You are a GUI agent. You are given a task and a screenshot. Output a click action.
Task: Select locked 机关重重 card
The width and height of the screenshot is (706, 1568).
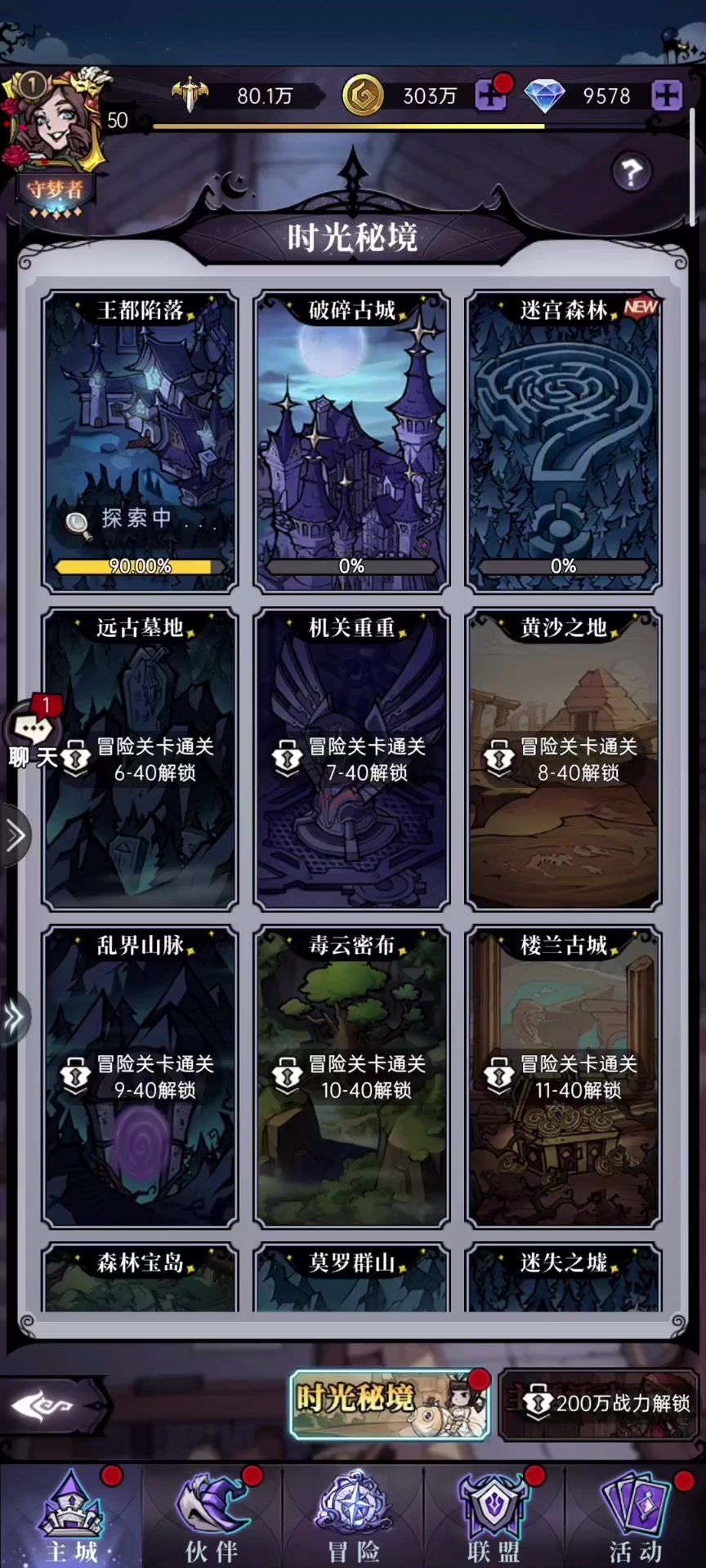point(351,759)
